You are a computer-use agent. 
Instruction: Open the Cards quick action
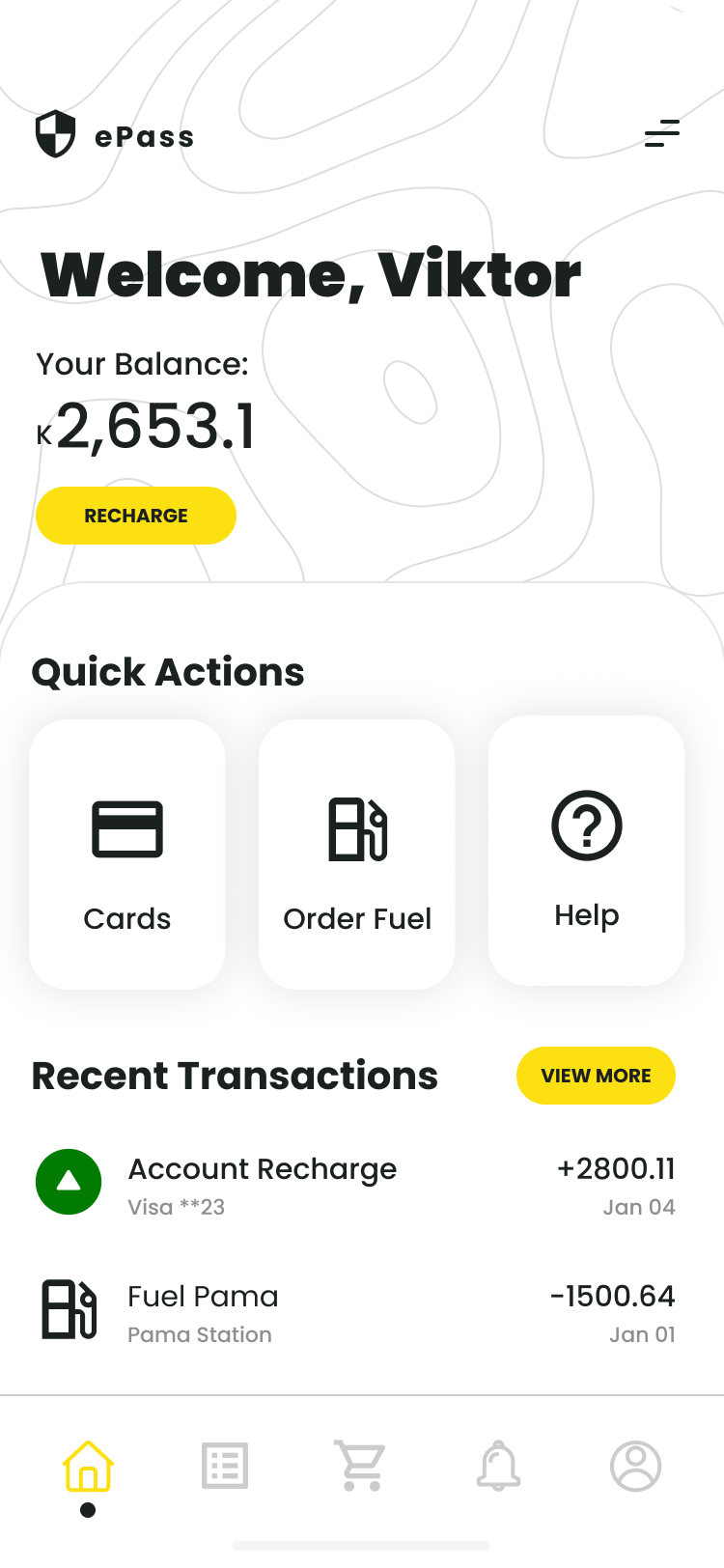coord(127,854)
